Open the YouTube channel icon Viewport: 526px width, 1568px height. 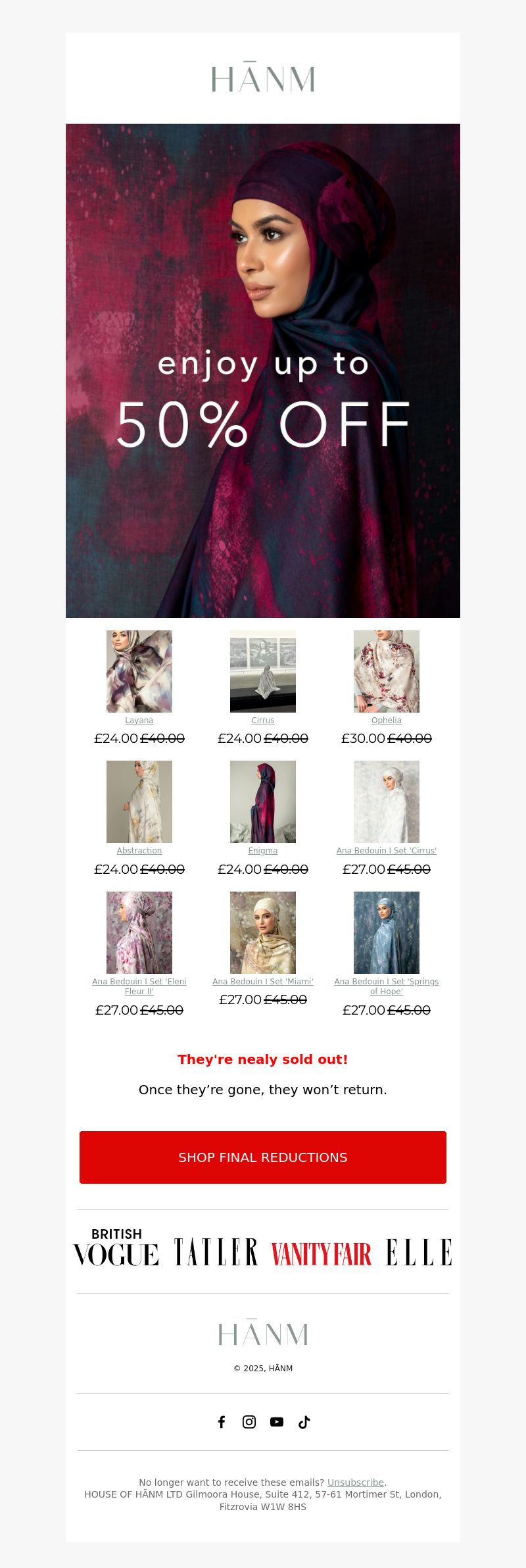click(x=277, y=1422)
